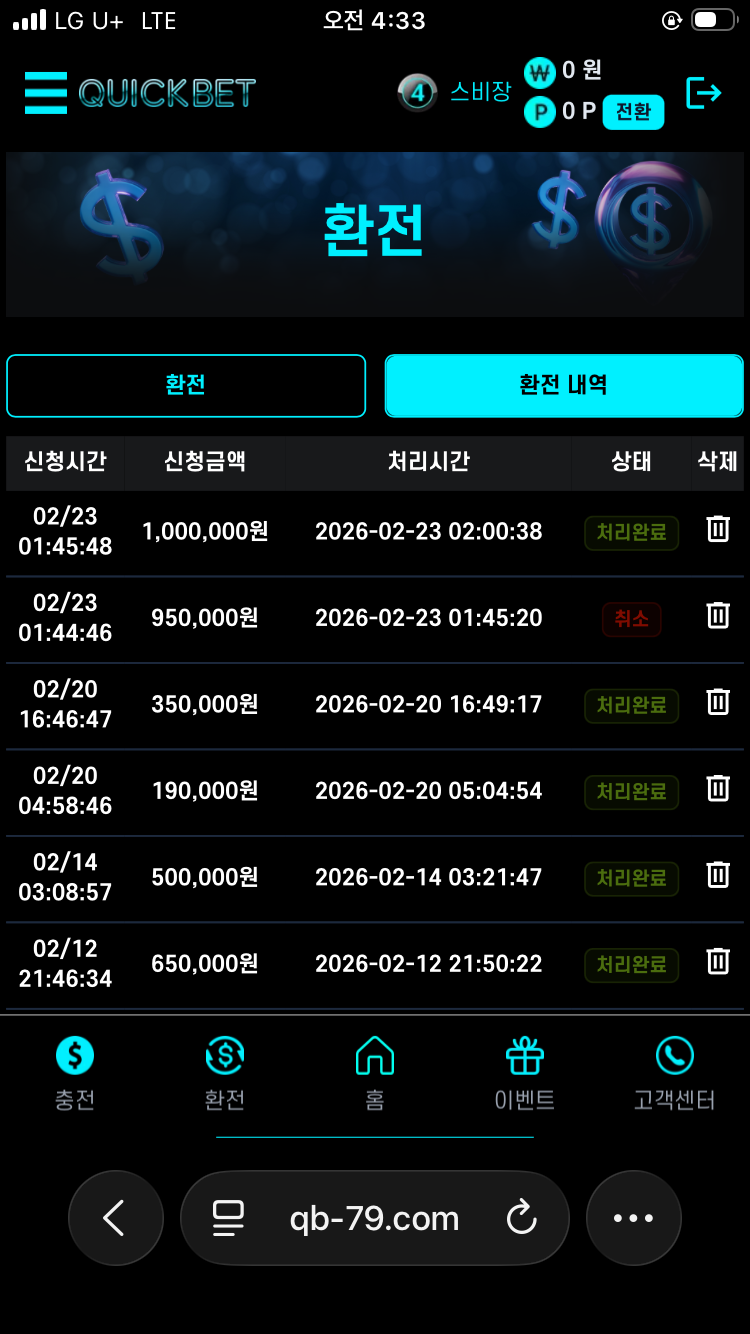Open 환전 in the bottom navigation

225,1073
